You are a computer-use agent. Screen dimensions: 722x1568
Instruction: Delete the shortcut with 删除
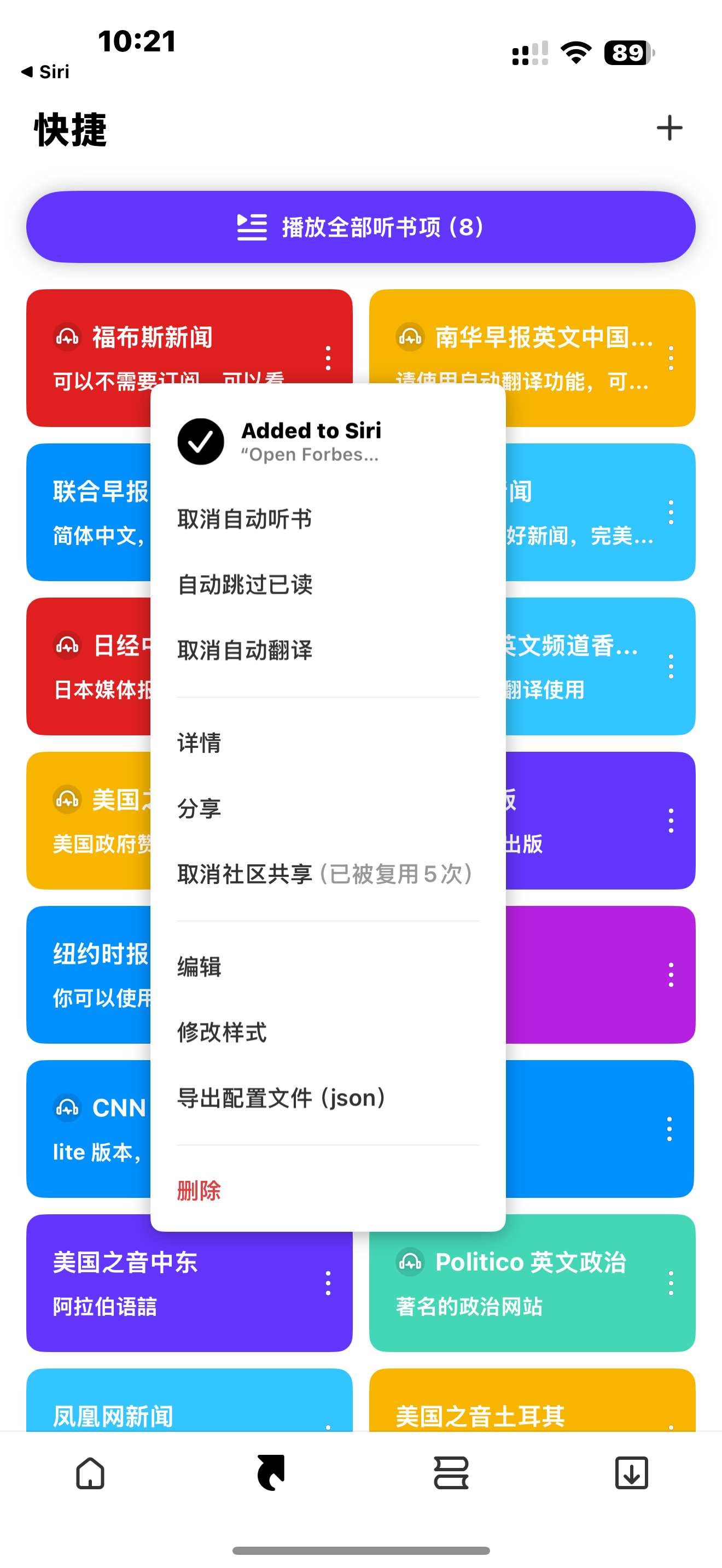pos(199,1191)
